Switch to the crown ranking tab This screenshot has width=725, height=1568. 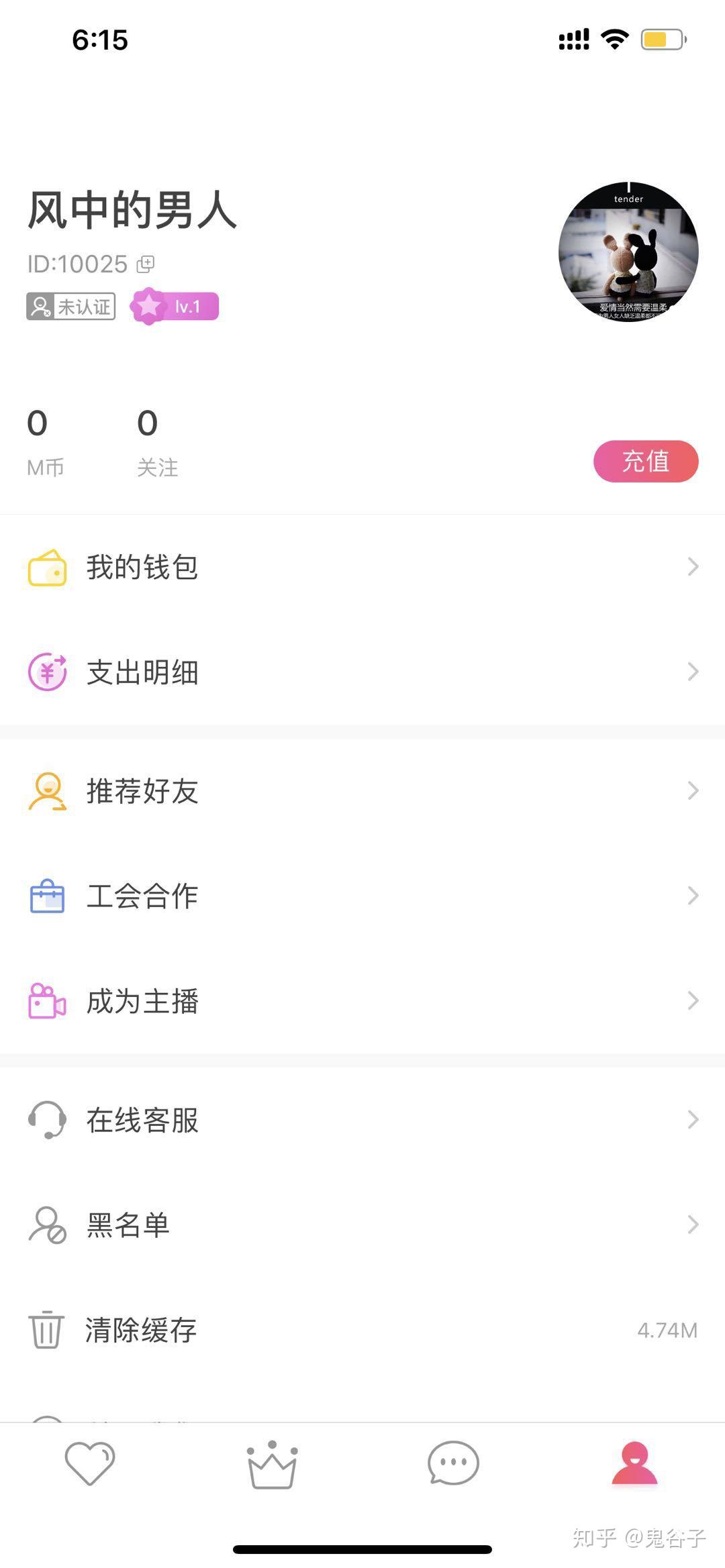(x=272, y=1463)
